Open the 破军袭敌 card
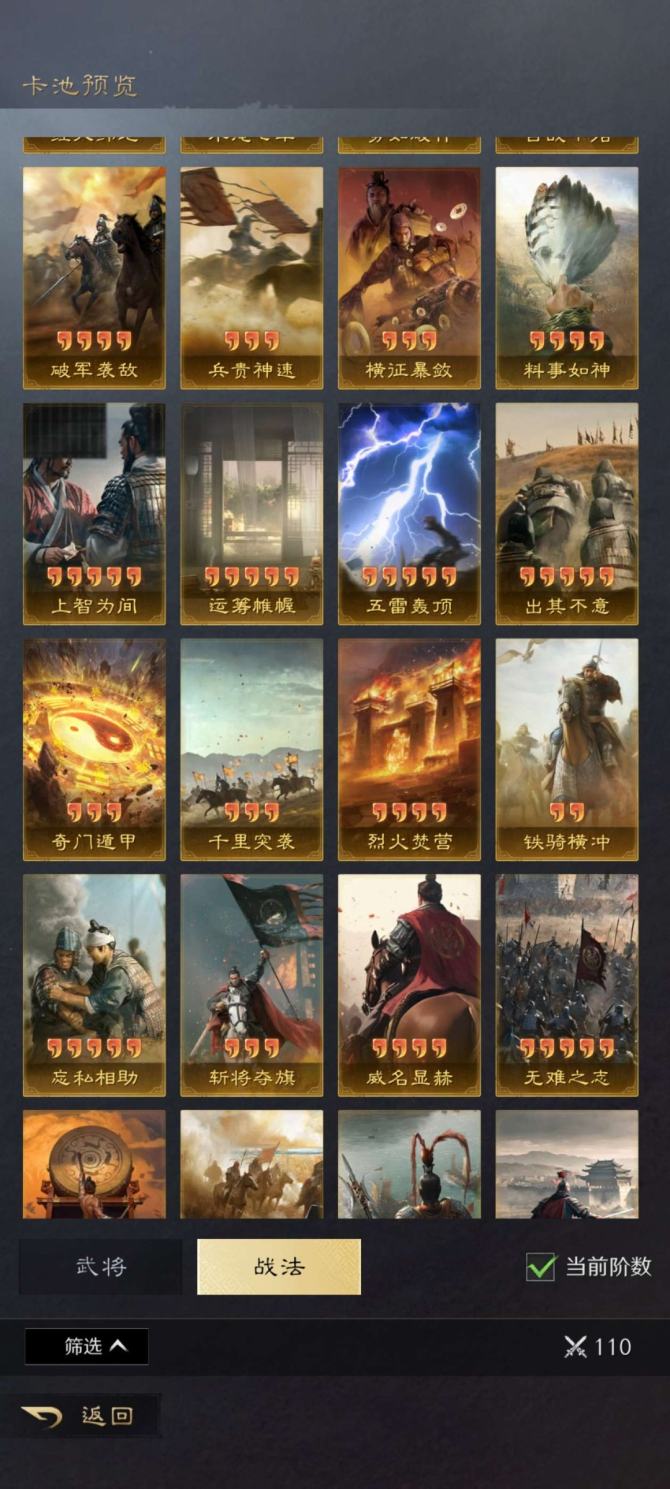This screenshot has height=1489, width=670. [94, 277]
